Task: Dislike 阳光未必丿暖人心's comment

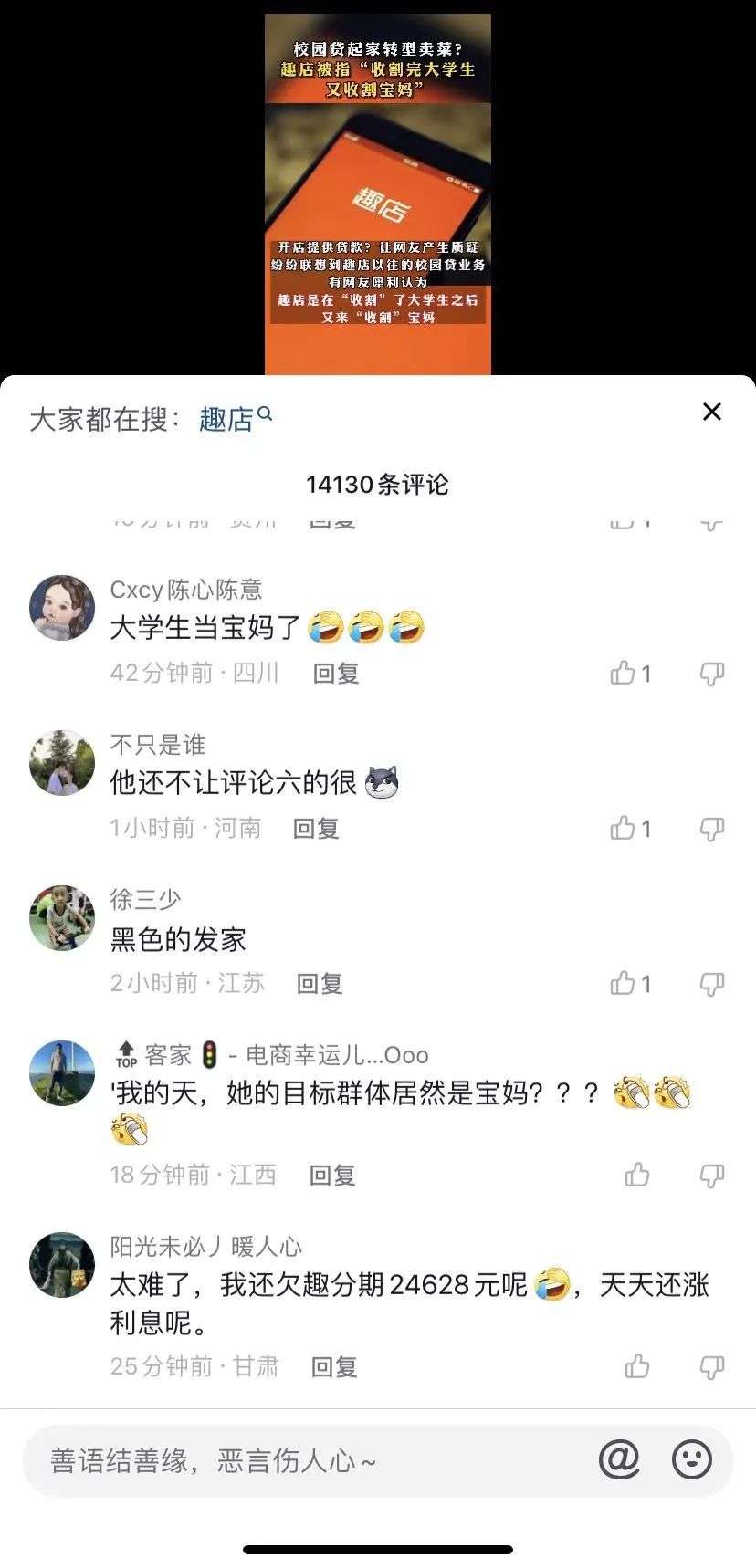Action: pos(712,1366)
